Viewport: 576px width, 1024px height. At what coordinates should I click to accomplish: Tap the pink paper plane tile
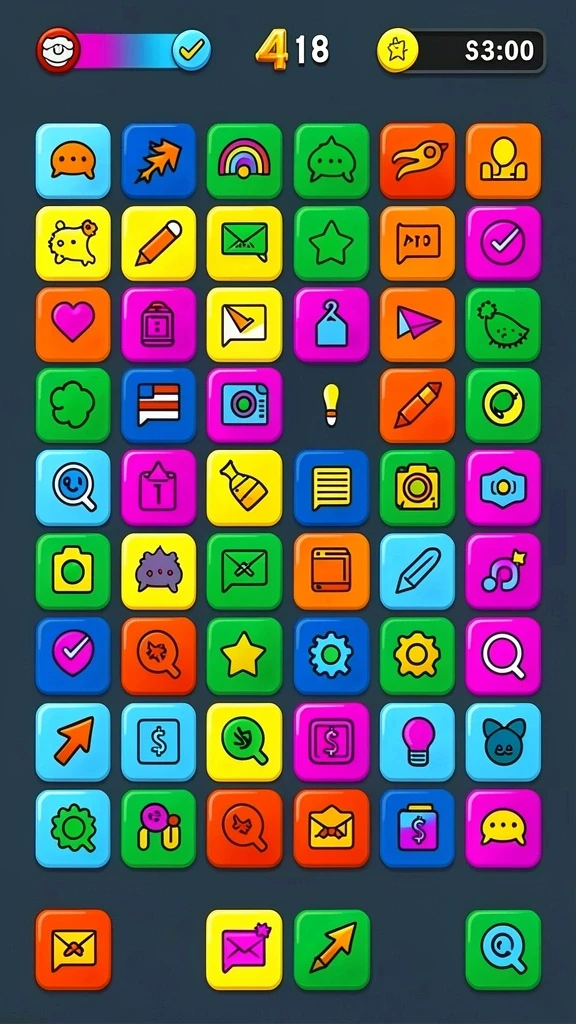(417, 324)
